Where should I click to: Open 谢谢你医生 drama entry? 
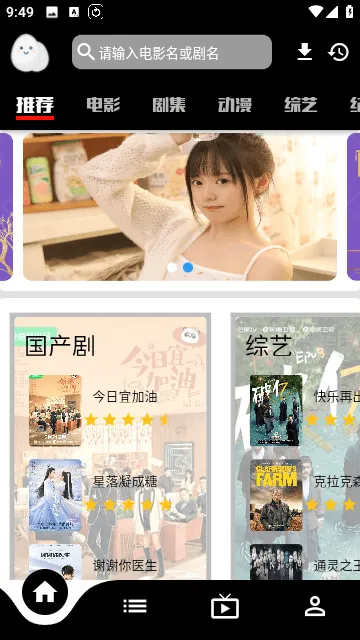click(111, 563)
